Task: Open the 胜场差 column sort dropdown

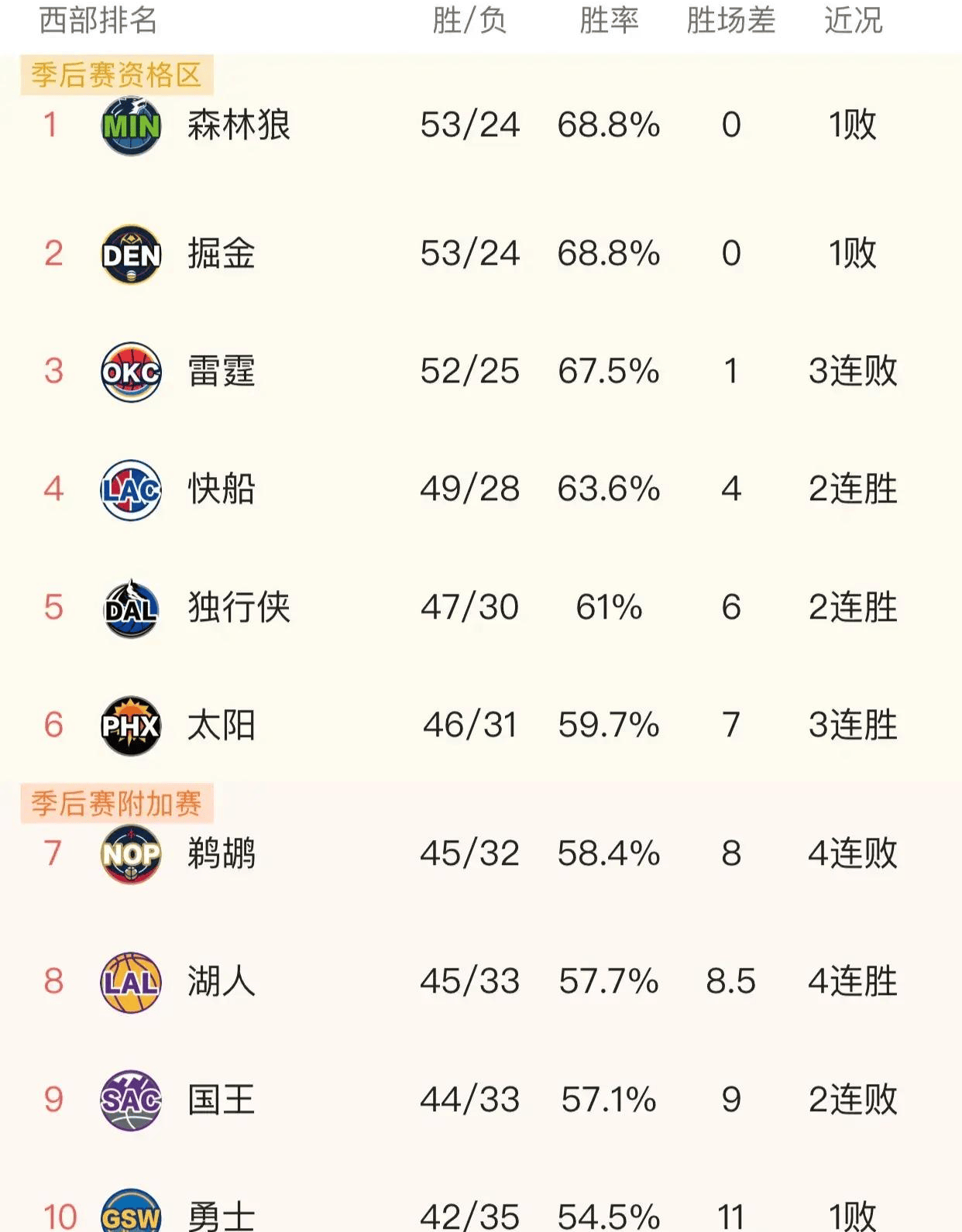Action: [x=728, y=22]
